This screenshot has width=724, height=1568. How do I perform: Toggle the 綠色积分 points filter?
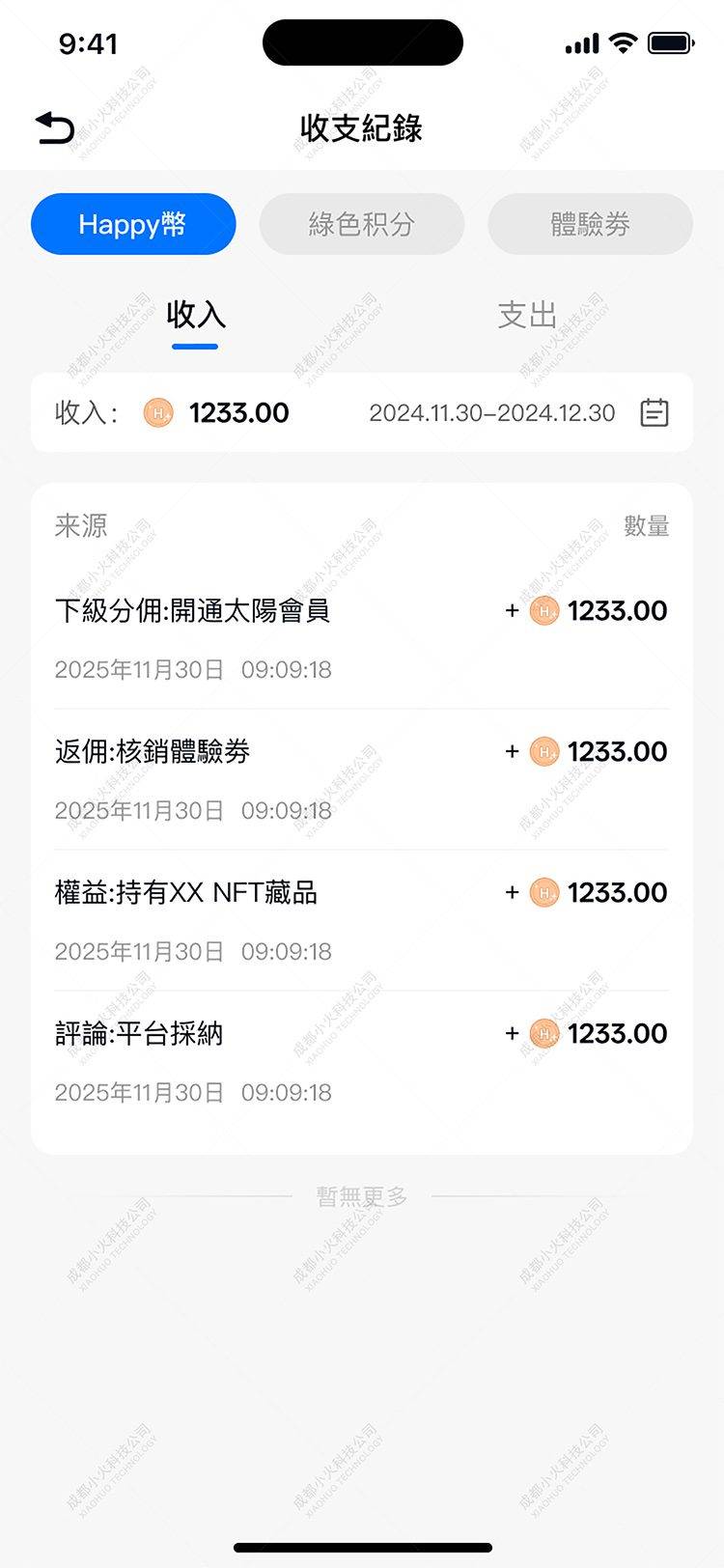[x=361, y=224]
